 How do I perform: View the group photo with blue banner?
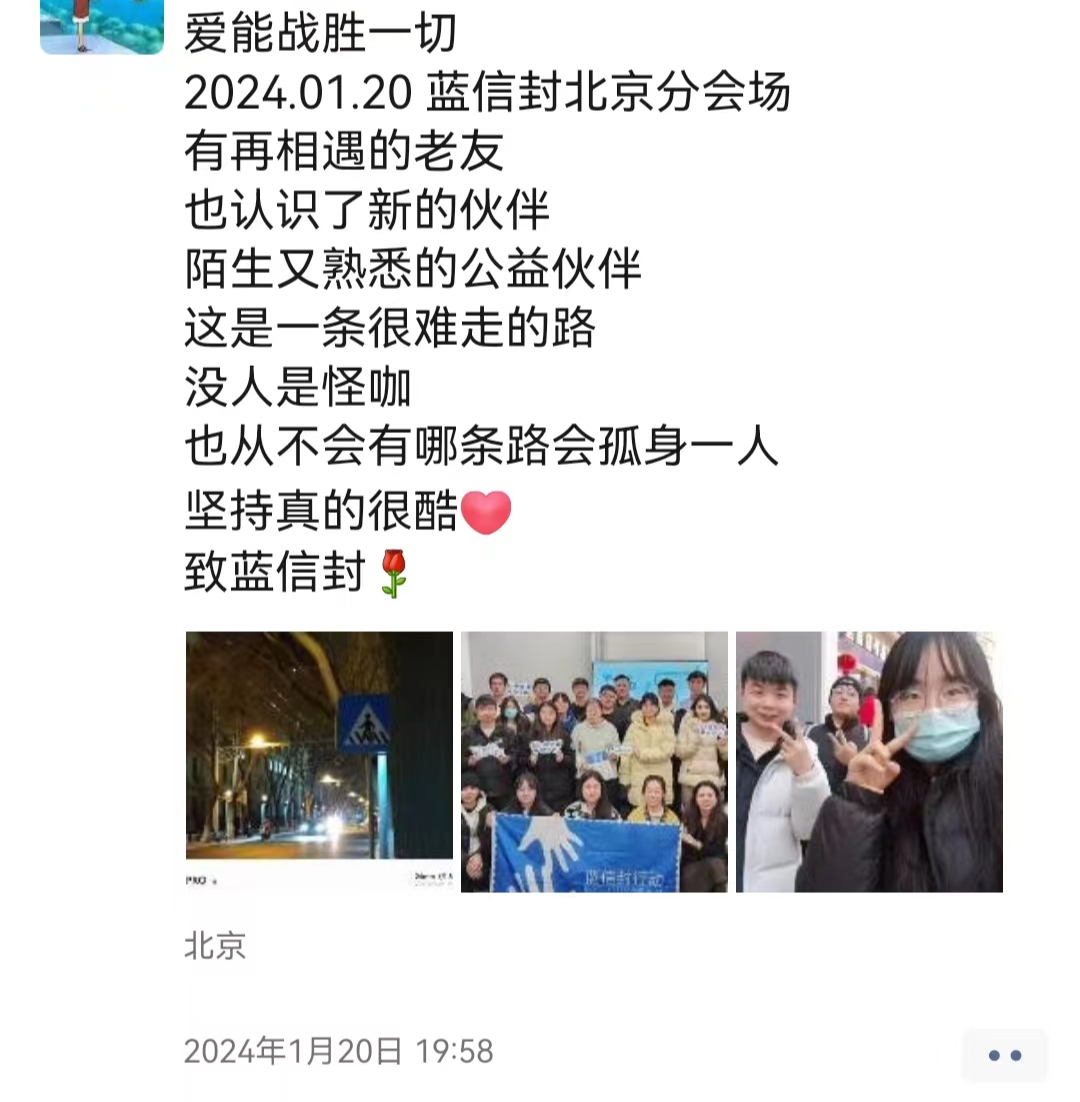[x=594, y=761]
